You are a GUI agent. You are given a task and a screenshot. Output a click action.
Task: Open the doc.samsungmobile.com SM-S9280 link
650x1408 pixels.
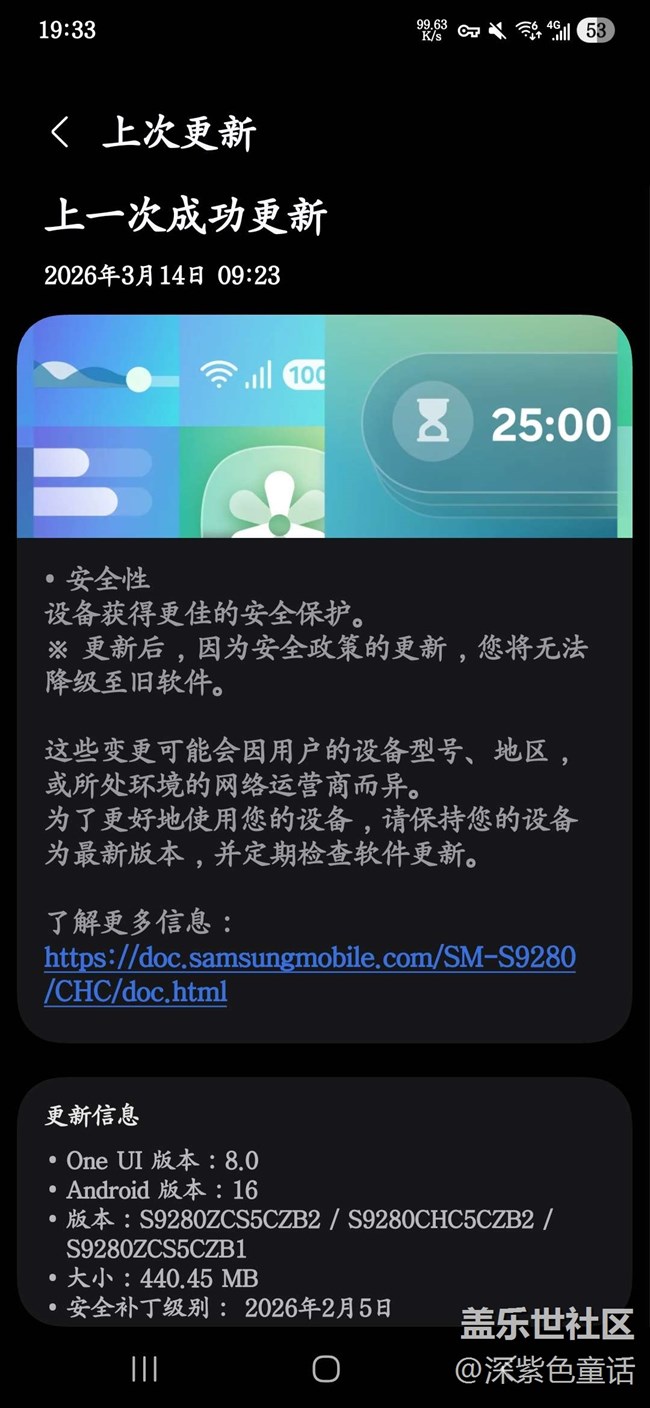(x=309, y=958)
